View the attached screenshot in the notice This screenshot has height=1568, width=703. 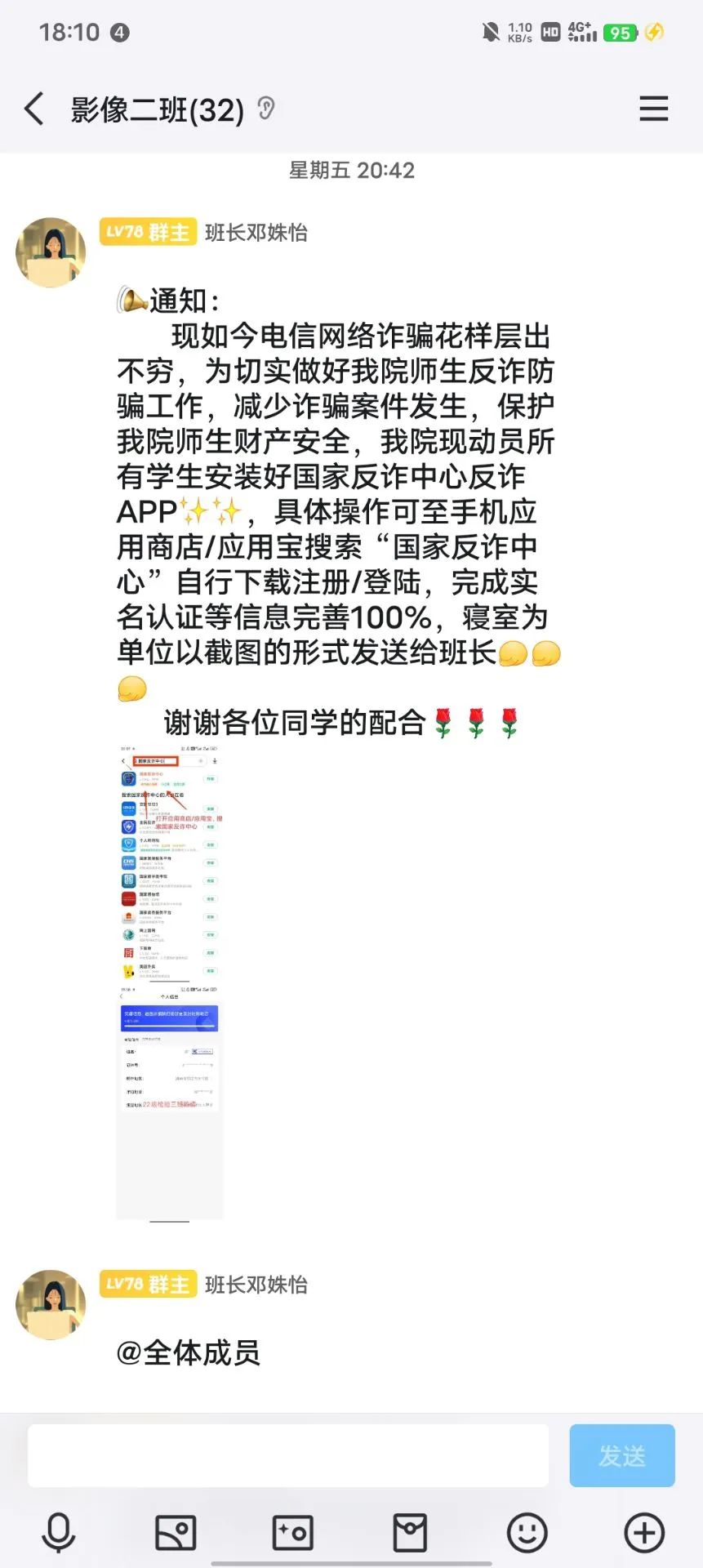pyautogui.click(x=170, y=982)
